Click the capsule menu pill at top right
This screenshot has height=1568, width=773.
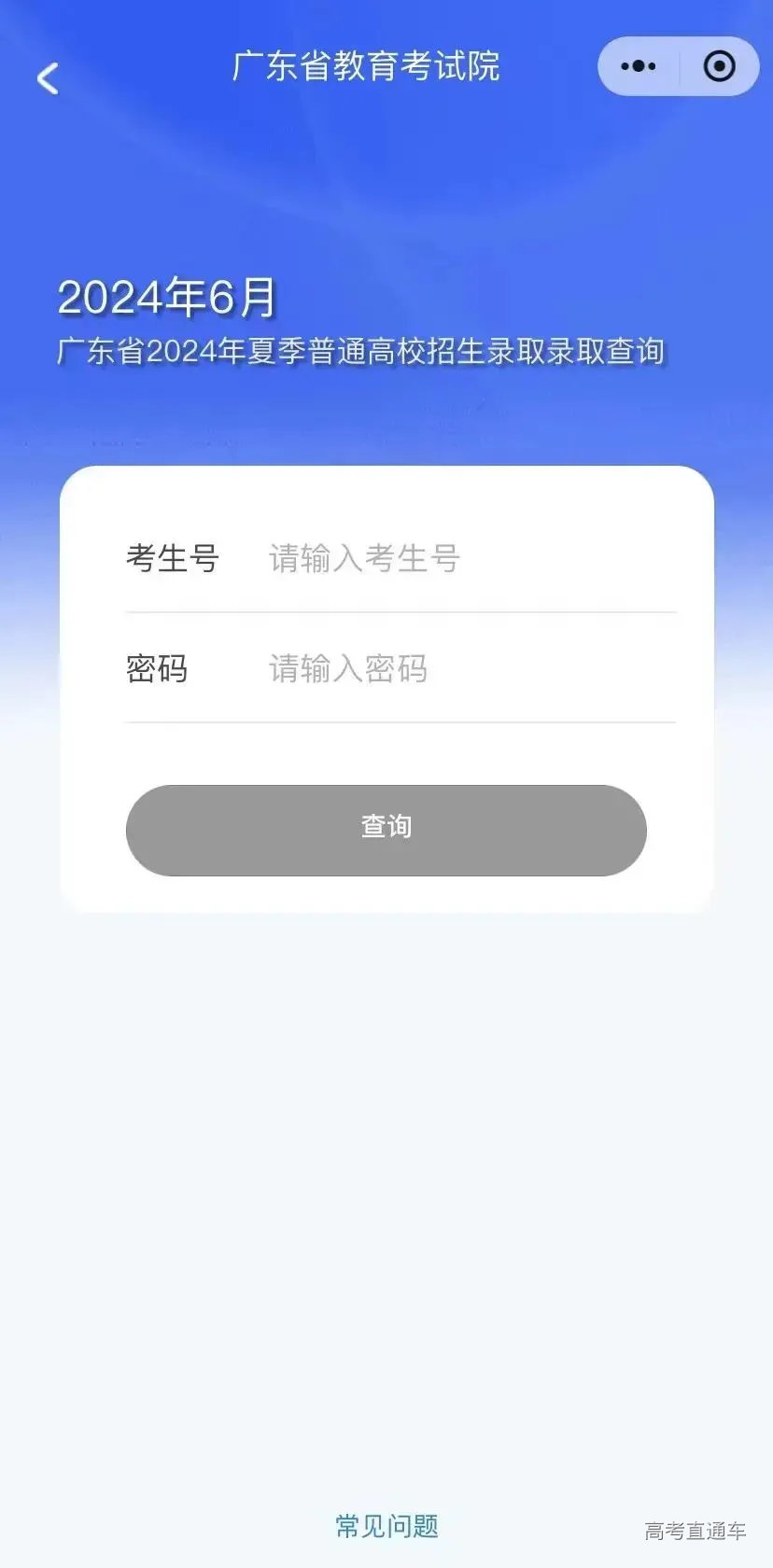[676, 65]
